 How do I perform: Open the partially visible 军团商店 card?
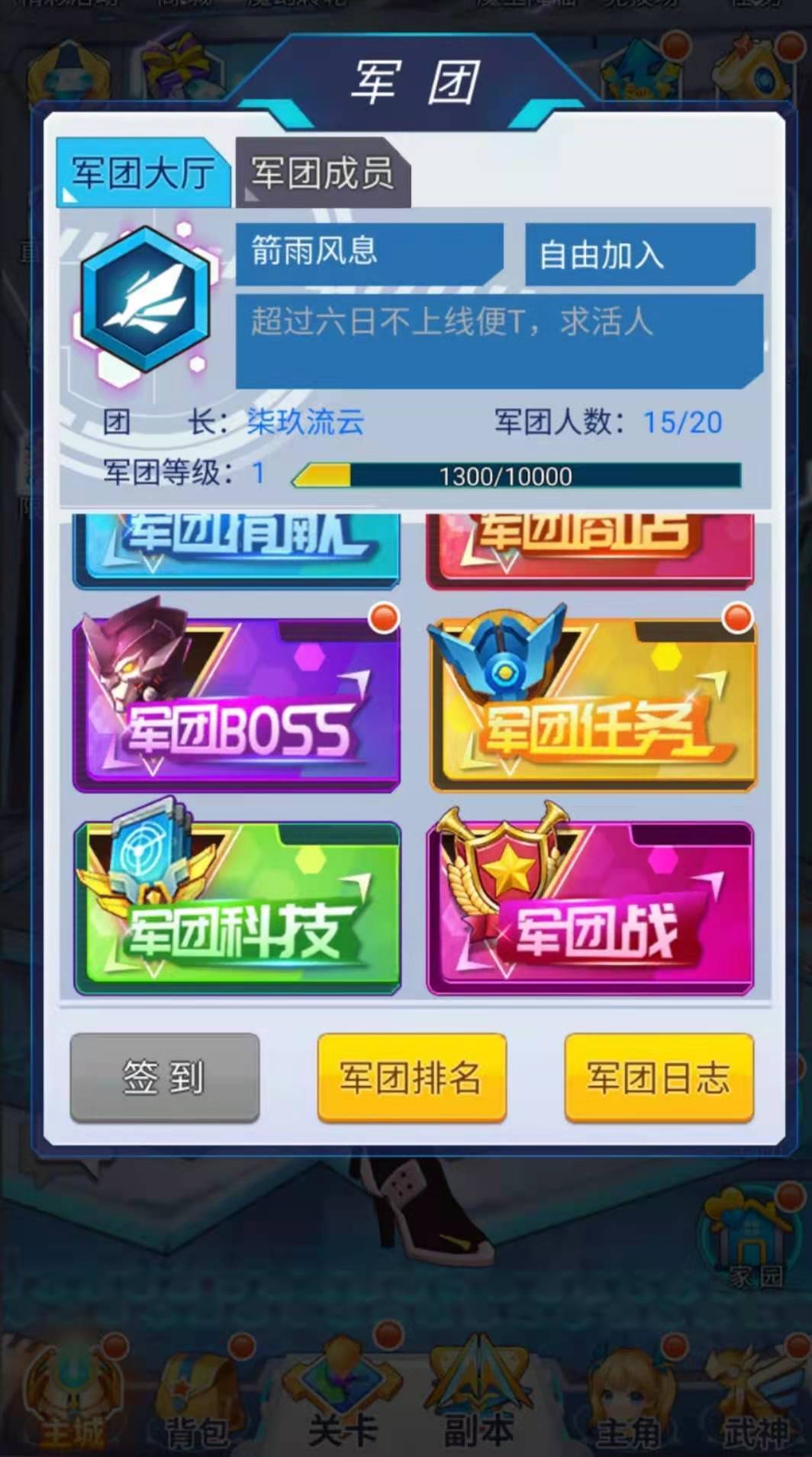click(x=591, y=550)
